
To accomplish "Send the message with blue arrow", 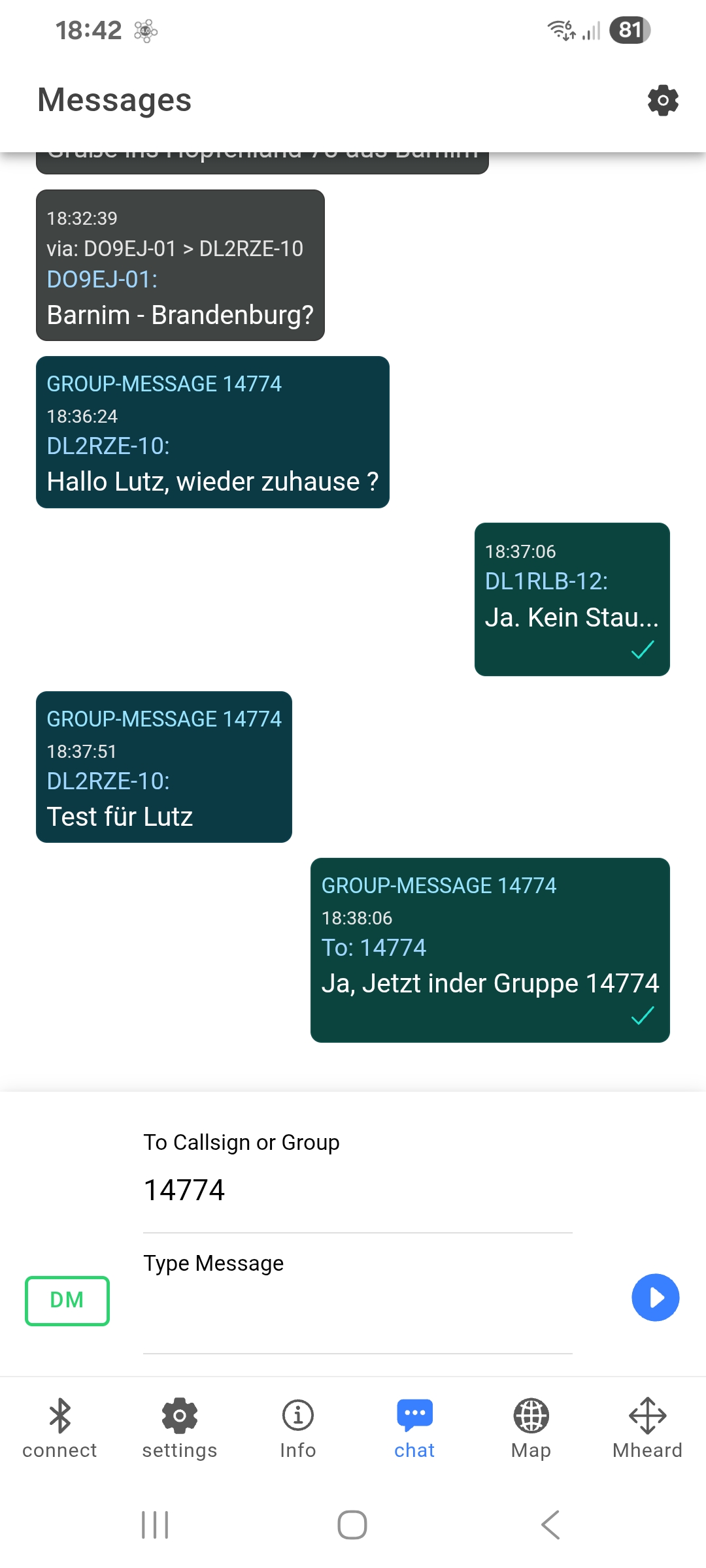I will pyautogui.click(x=655, y=1298).
